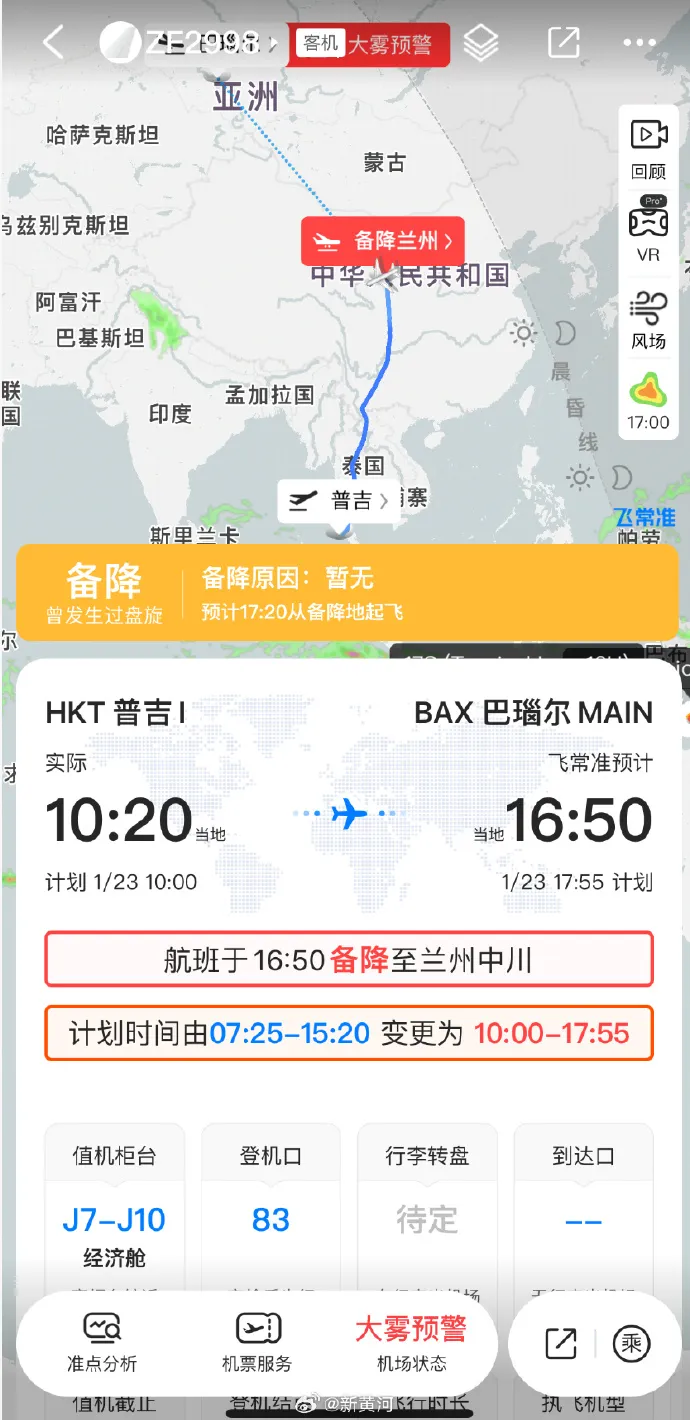Show the 风场 wind field layer
690x1420 pixels.
click(648, 320)
